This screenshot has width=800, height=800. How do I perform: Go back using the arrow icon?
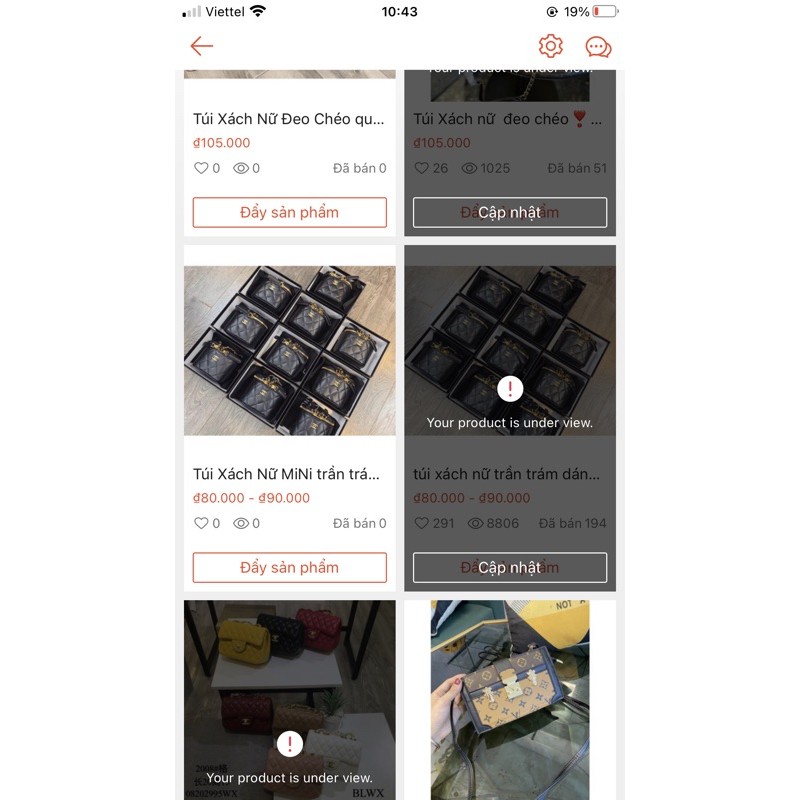click(x=202, y=46)
